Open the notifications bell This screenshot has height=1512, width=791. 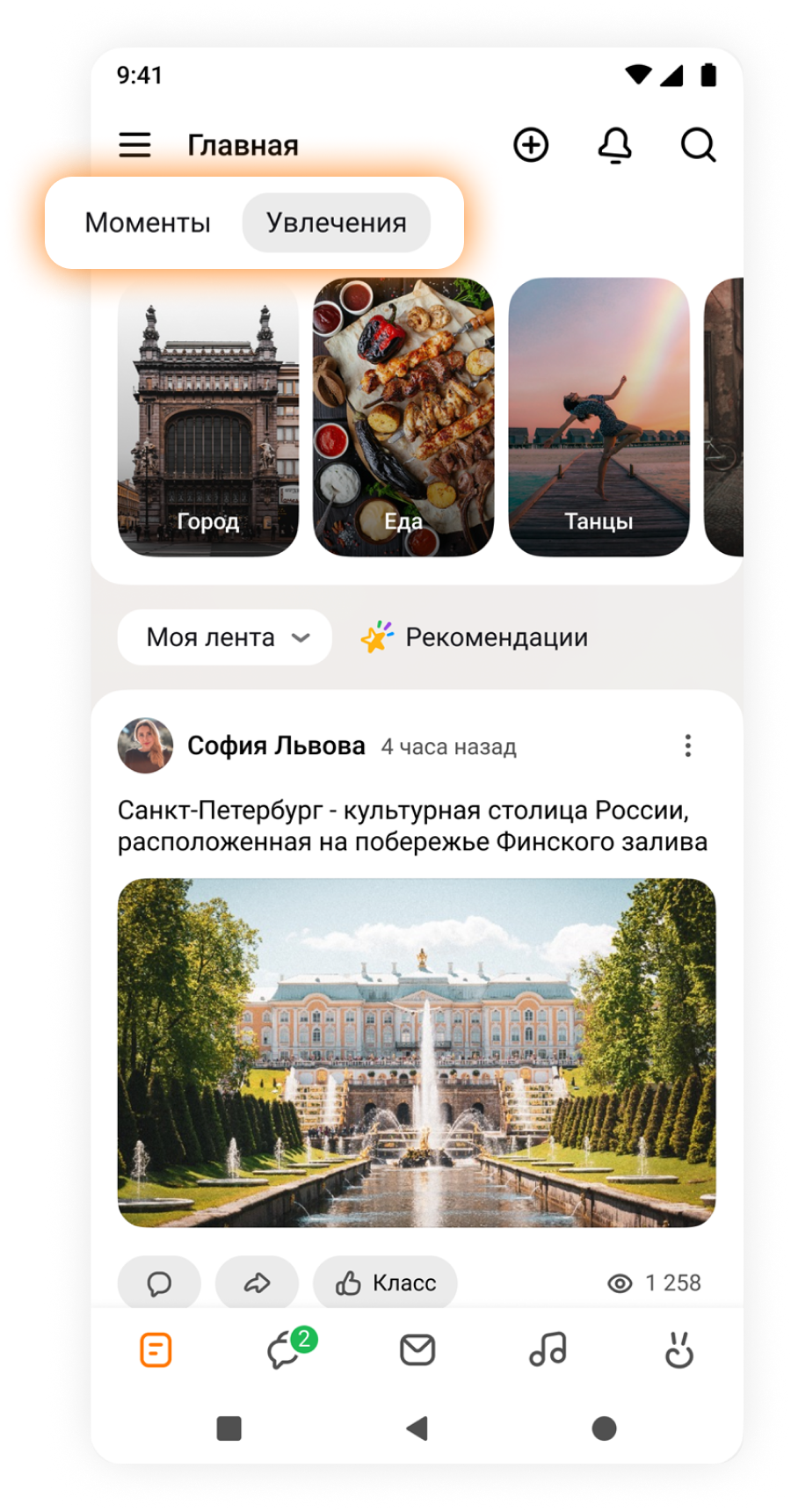coord(614,145)
